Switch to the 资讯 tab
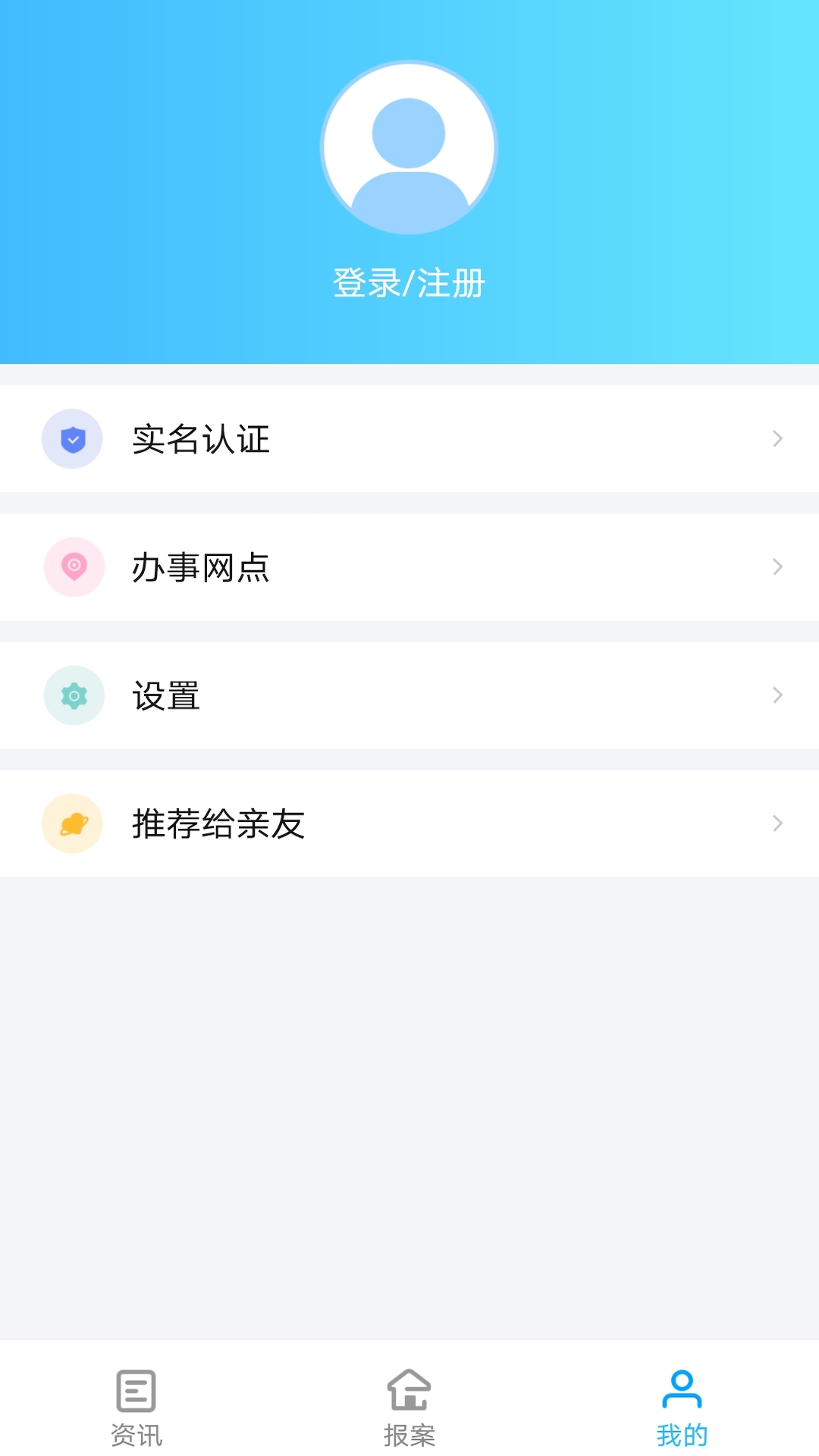This screenshot has height=1456, width=819. click(x=136, y=1407)
